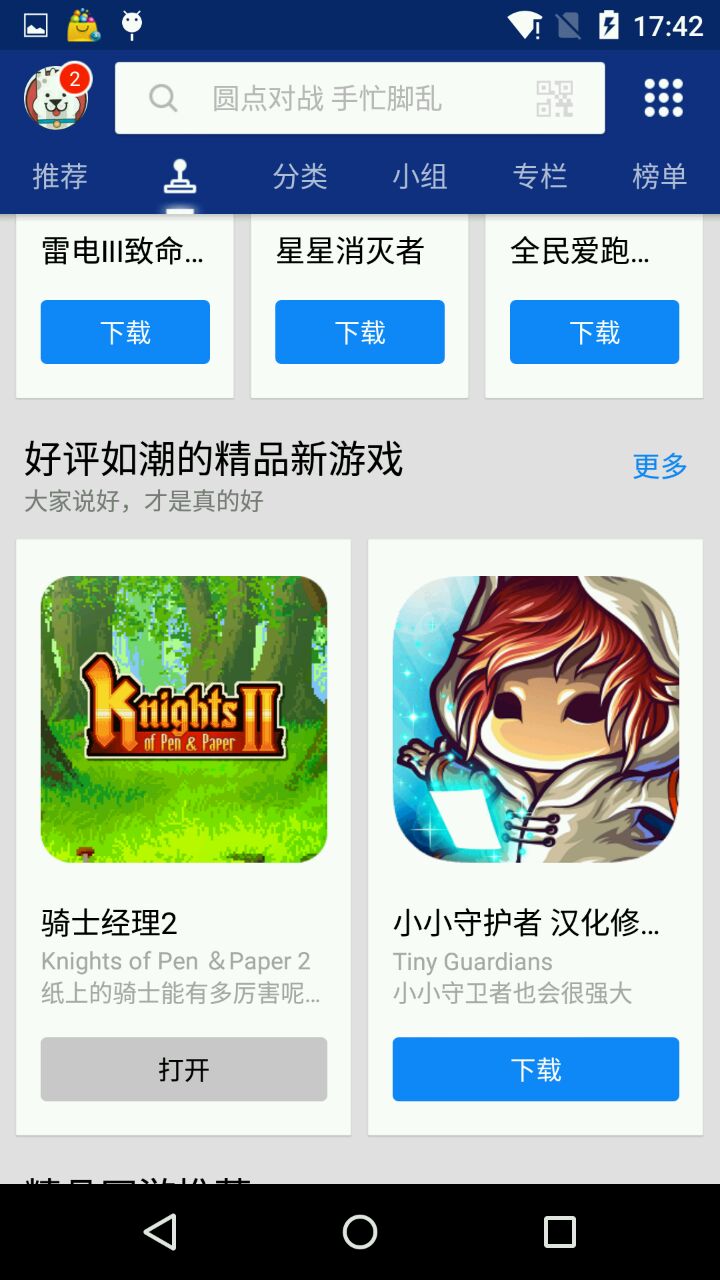Download 雷电III致命 game
The height and width of the screenshot is (1280, 720).
[125, 332]
